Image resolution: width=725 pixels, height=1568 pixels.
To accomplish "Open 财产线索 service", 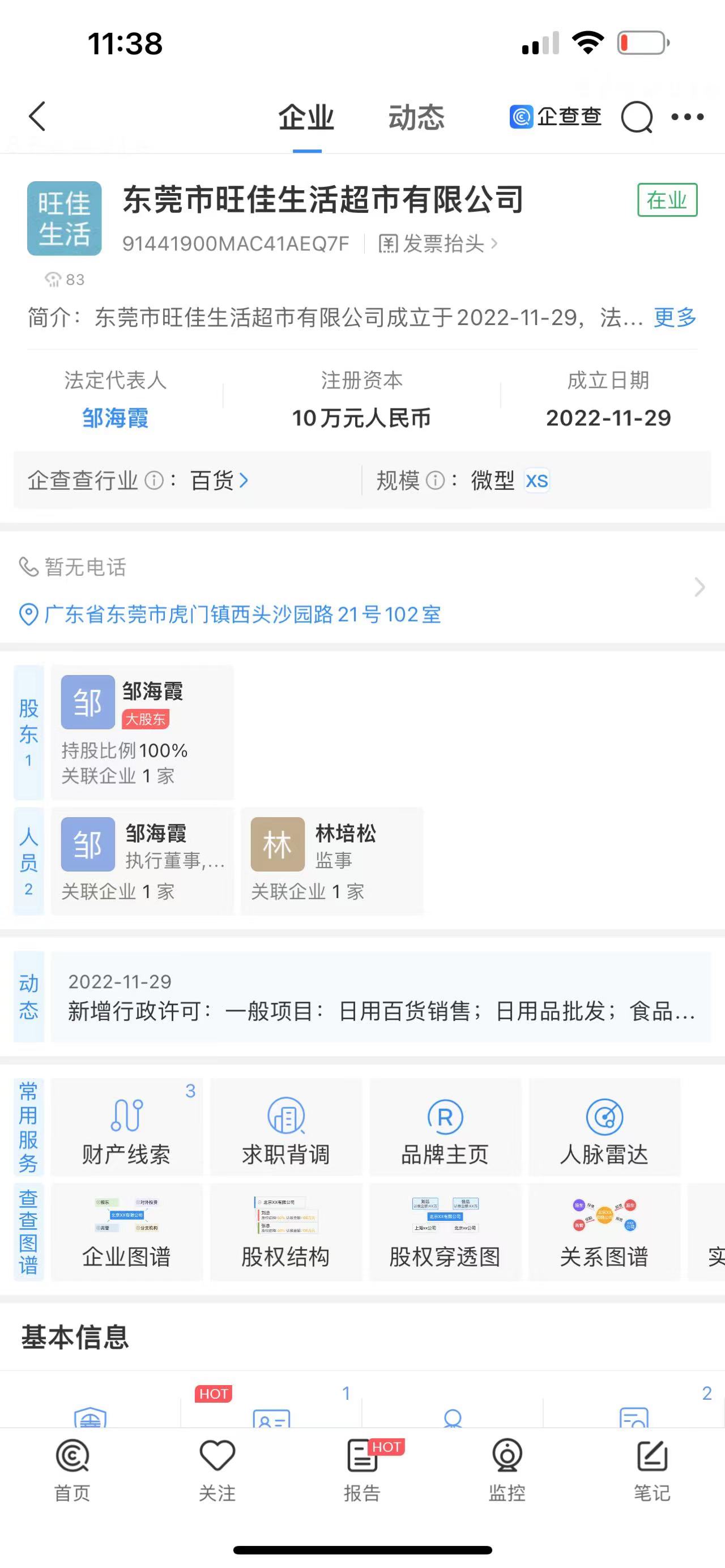I will (127, 1127).
